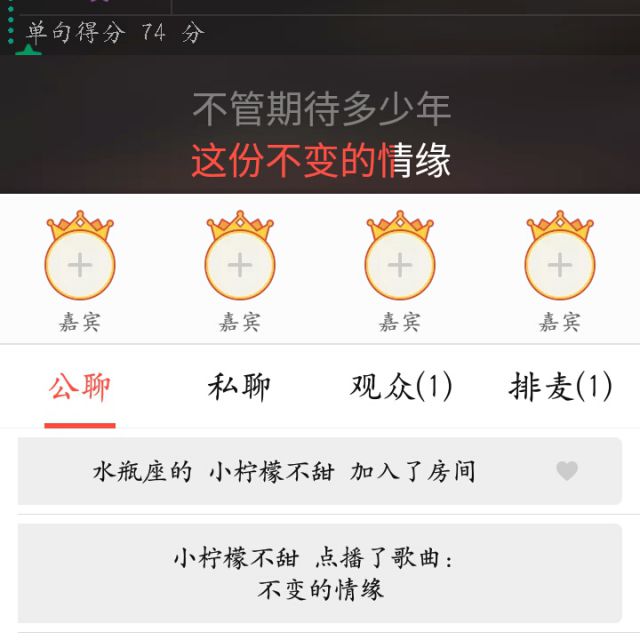The image size is (640, 640).
Task: View the 观众(1) audience tab
Action: coord(400,387)
